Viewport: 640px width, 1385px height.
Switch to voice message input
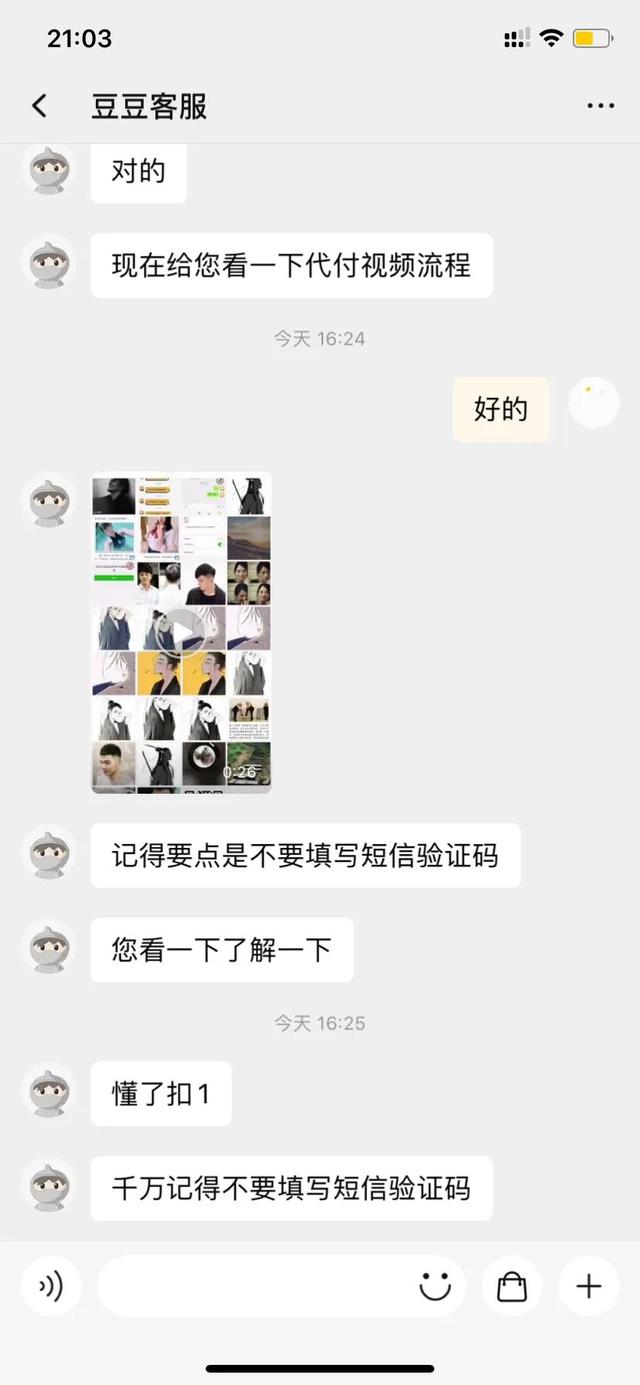(51, 1286)
